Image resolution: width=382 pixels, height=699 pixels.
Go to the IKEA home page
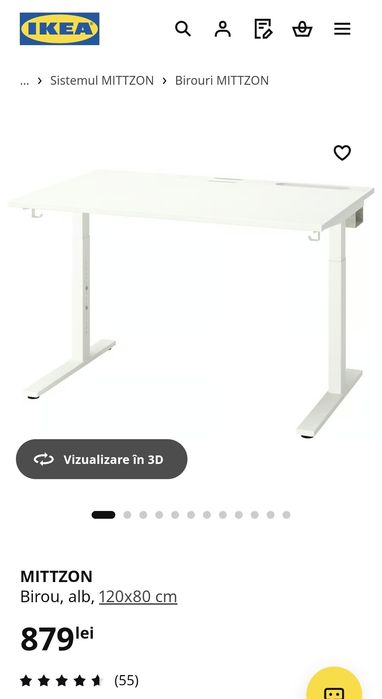pyautogui.click(x=59, y=29)
